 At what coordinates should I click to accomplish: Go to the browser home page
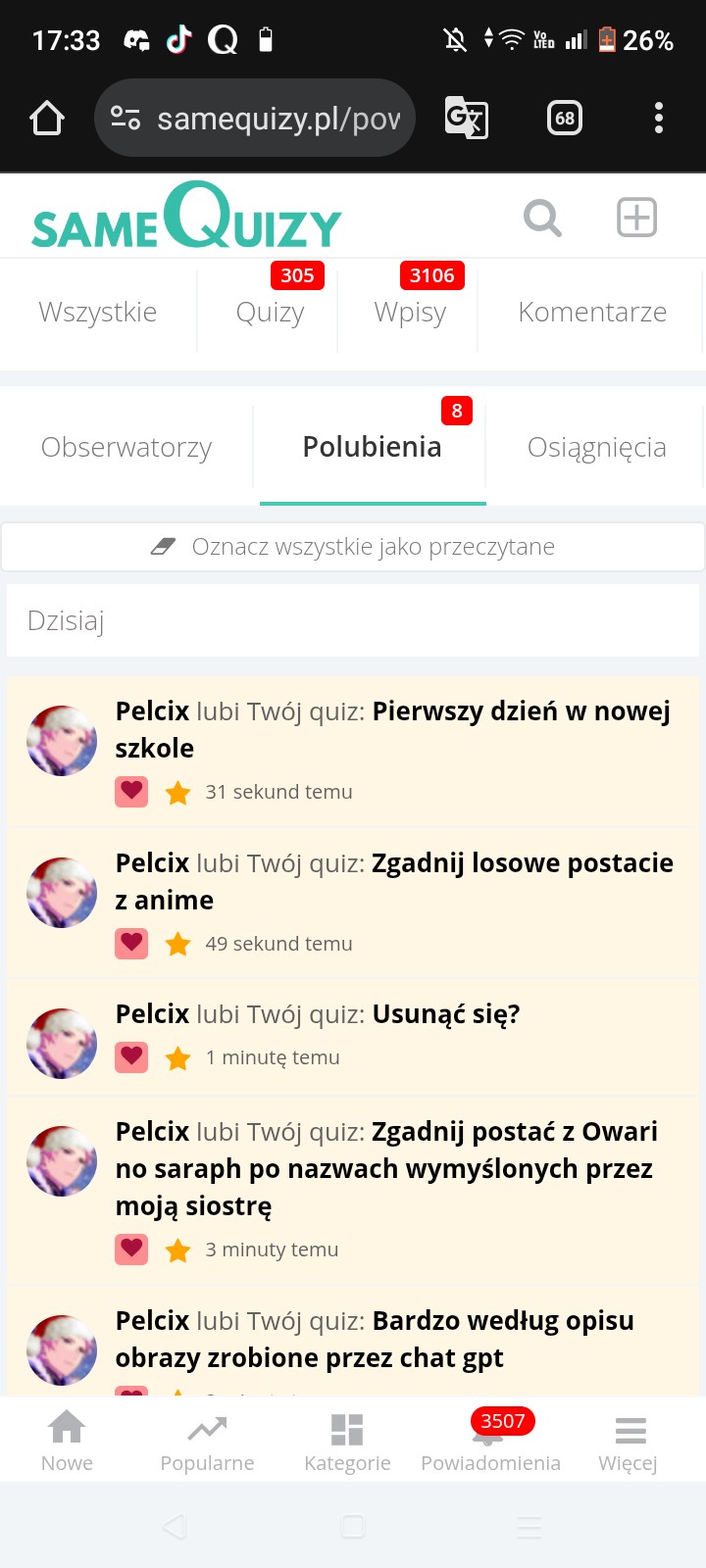coord(47,119)
